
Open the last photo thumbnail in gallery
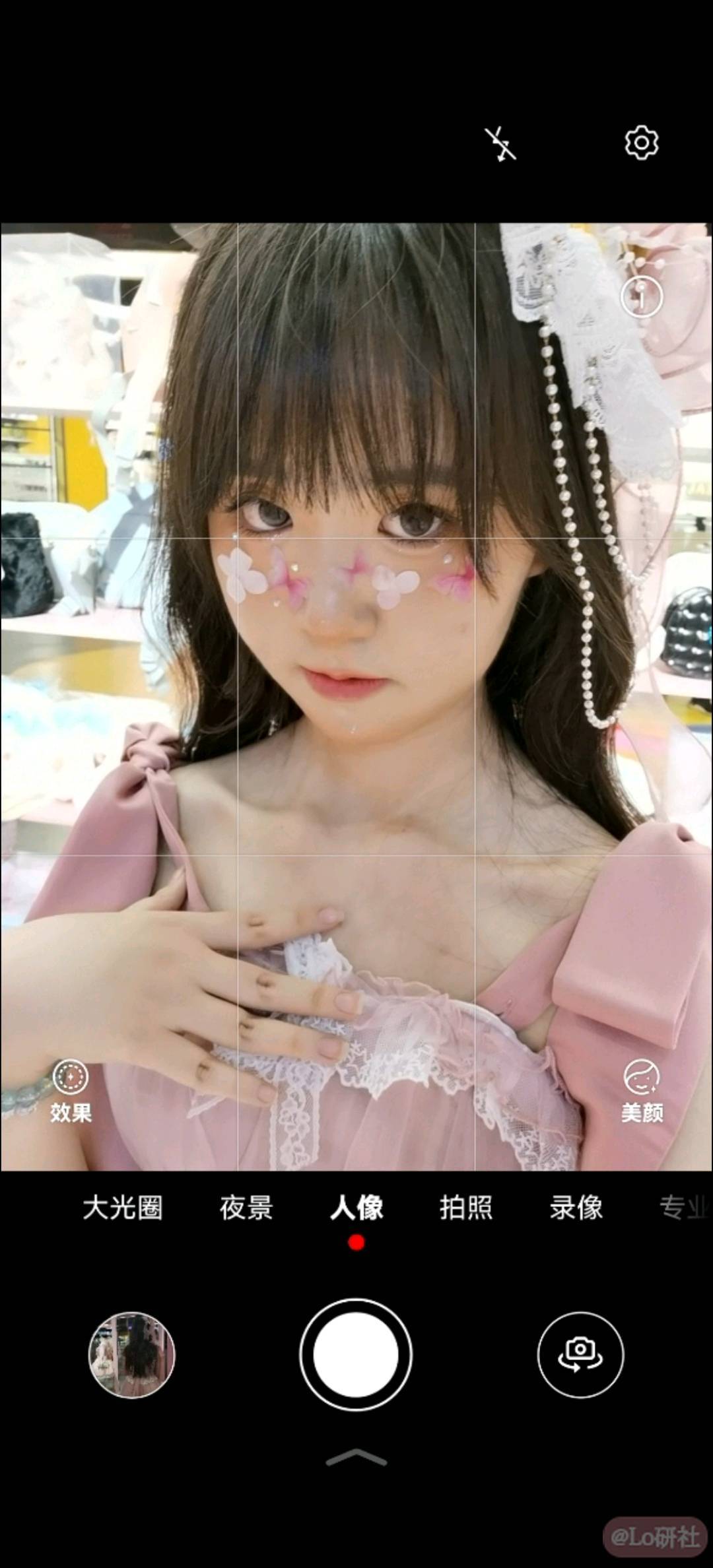[132, 1355]
